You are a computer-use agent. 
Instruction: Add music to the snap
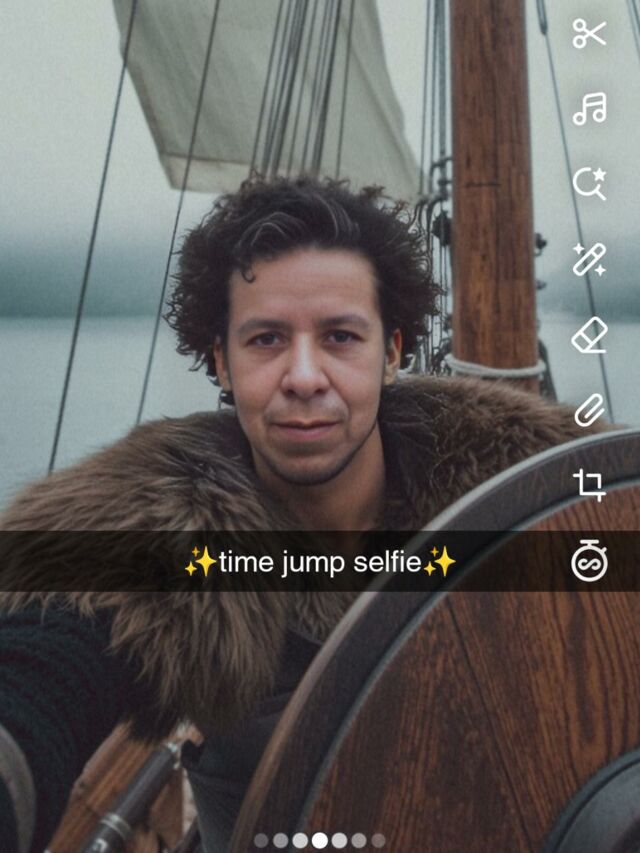coord(589,108)
